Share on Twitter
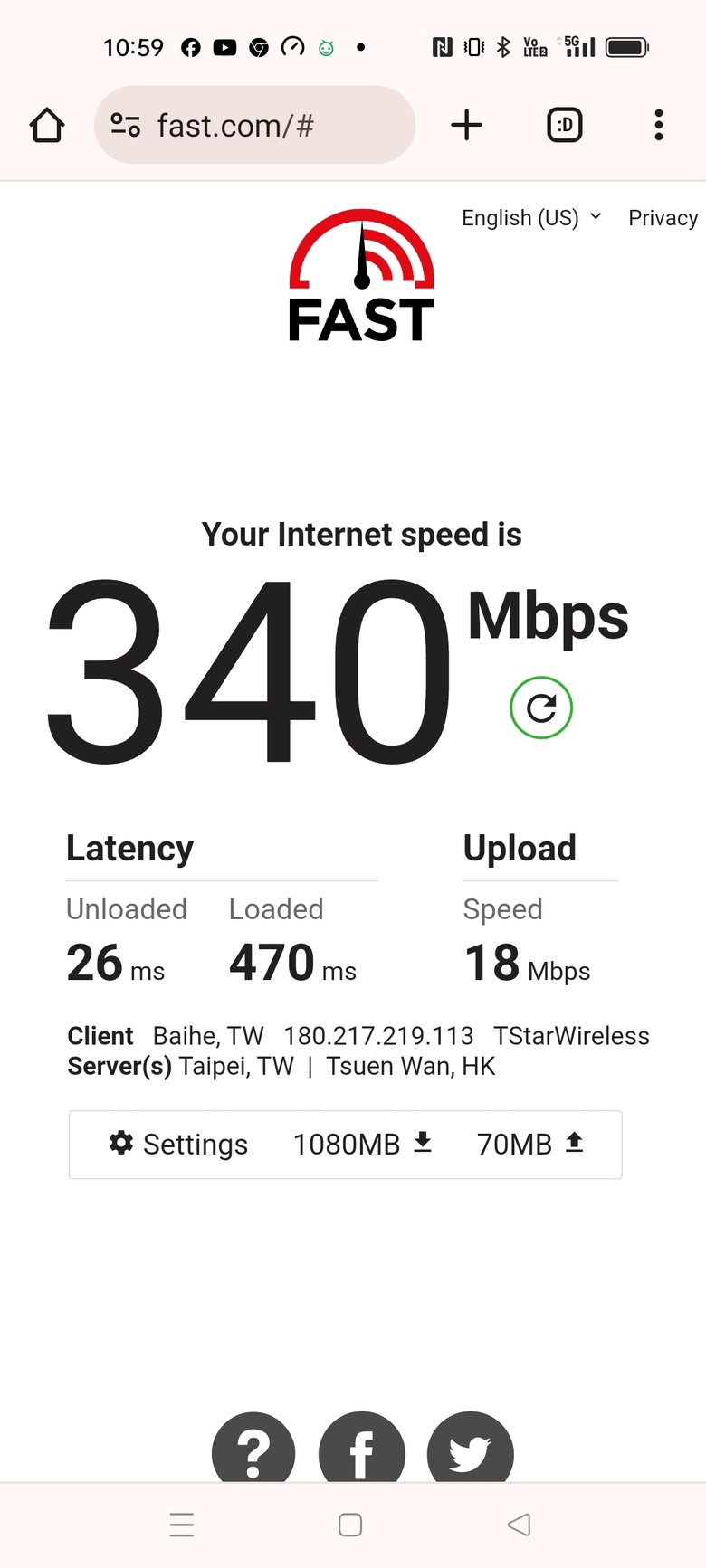Viewport: 706px width, 1568px height. pyautogui.click(x=470, y=1448)
